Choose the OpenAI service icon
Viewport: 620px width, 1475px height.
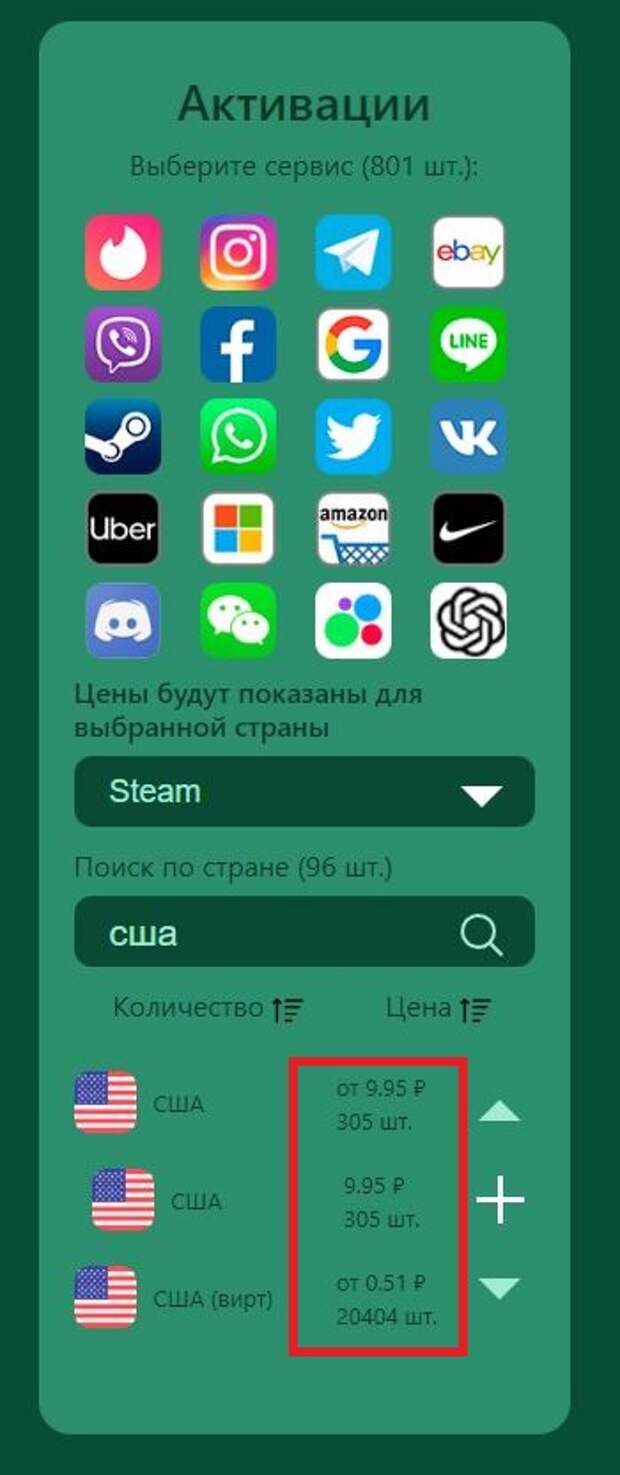point(468,620)
